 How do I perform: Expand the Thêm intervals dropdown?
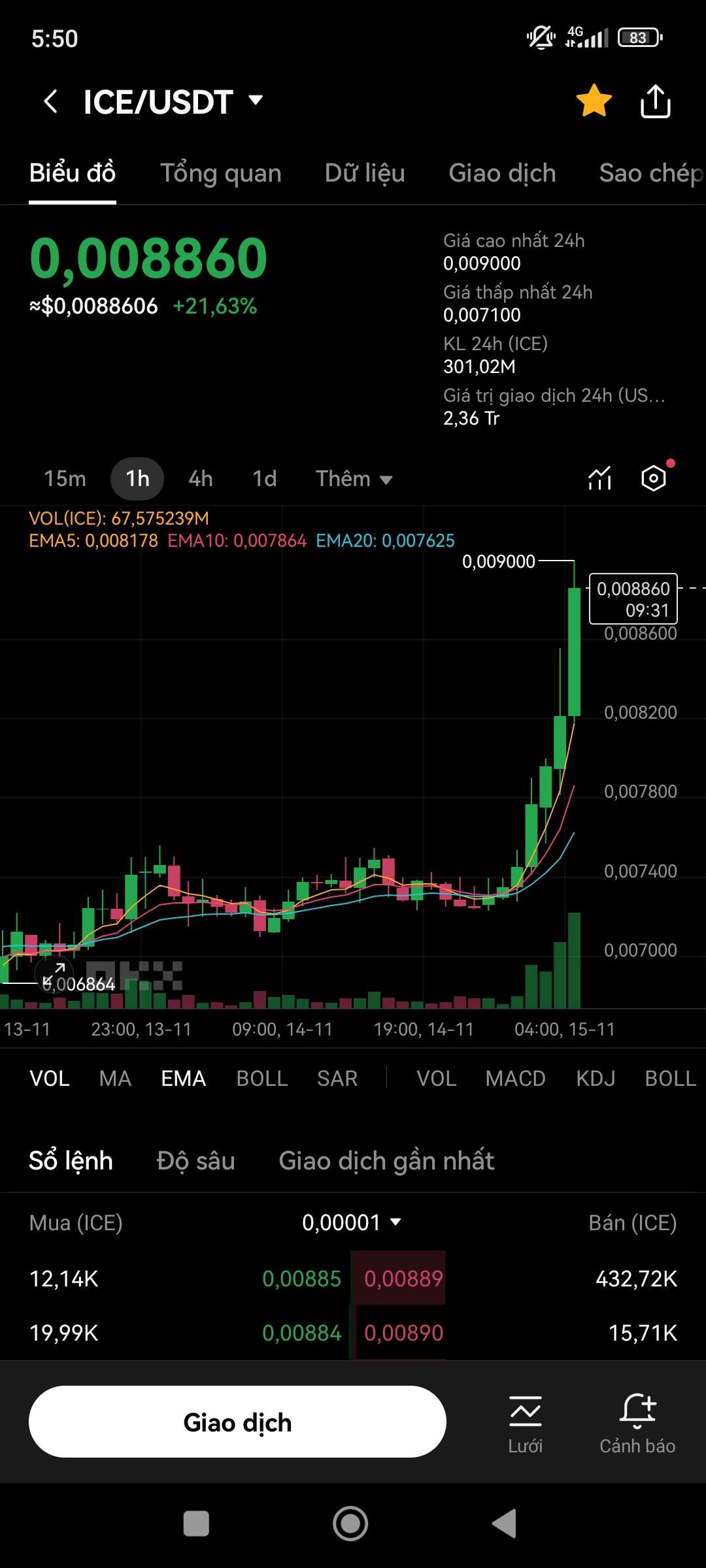(x=354, y=479)
